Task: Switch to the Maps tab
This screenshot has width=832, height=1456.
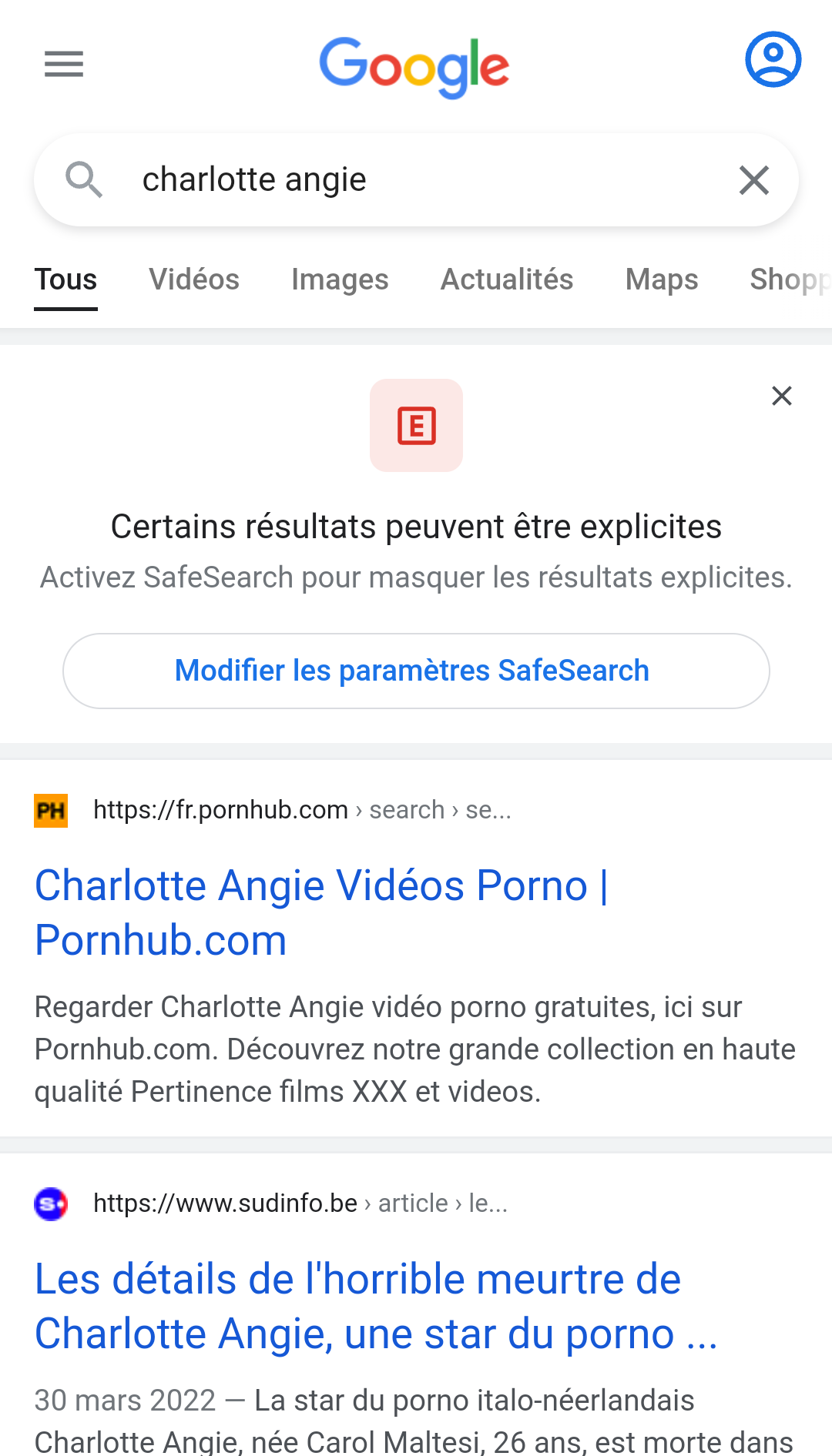Action: 662,279
